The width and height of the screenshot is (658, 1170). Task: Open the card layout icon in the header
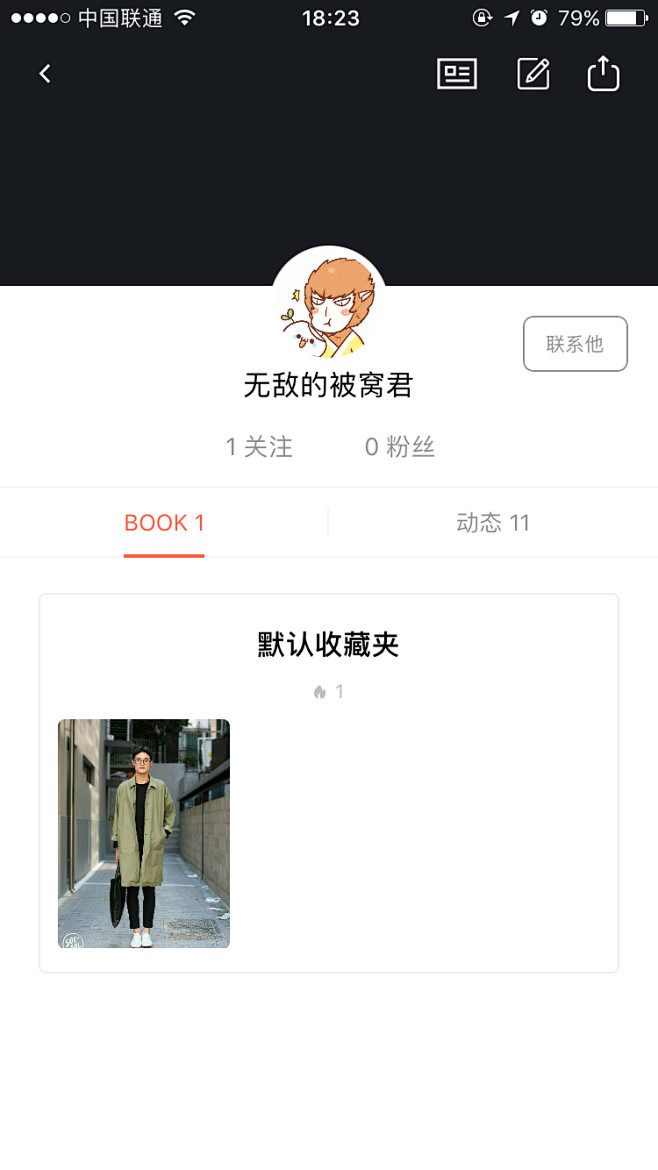(x=457, y=74)
